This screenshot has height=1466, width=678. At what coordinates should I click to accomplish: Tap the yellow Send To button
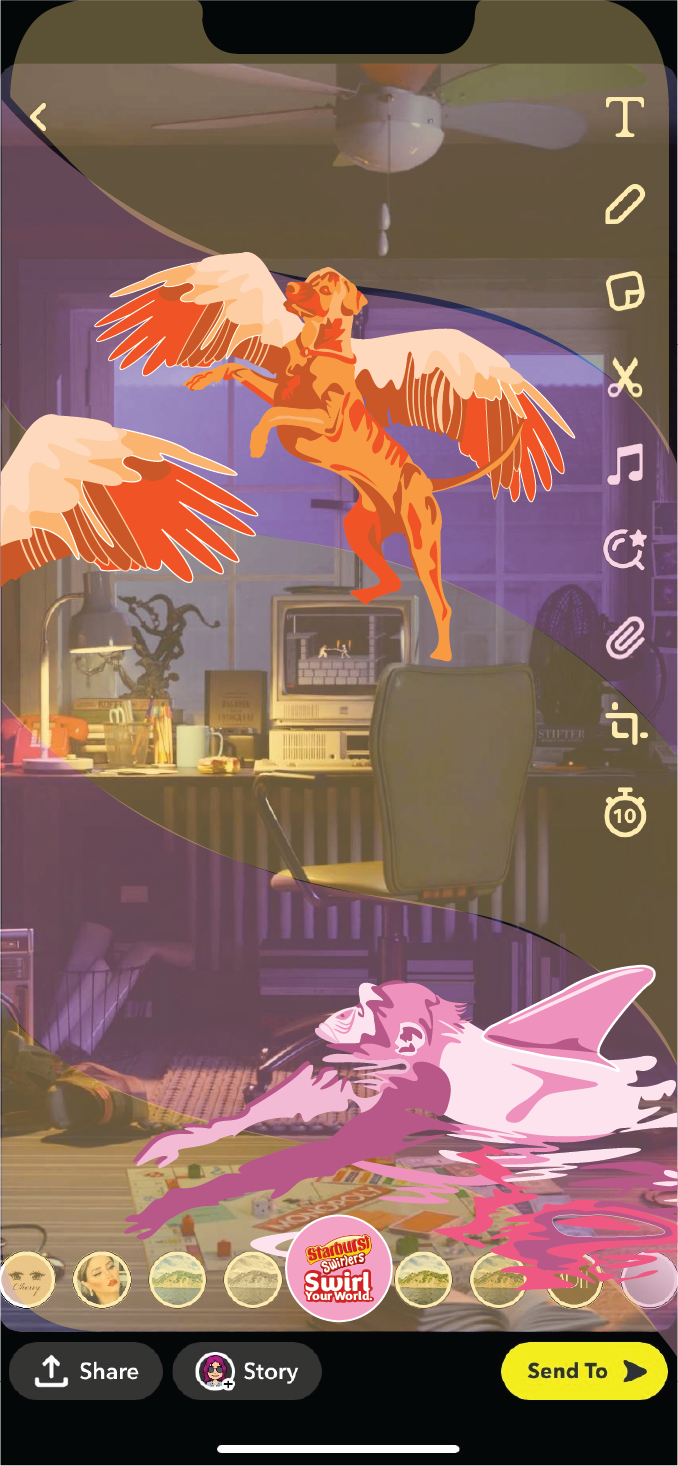click(x=584, y=1371)
